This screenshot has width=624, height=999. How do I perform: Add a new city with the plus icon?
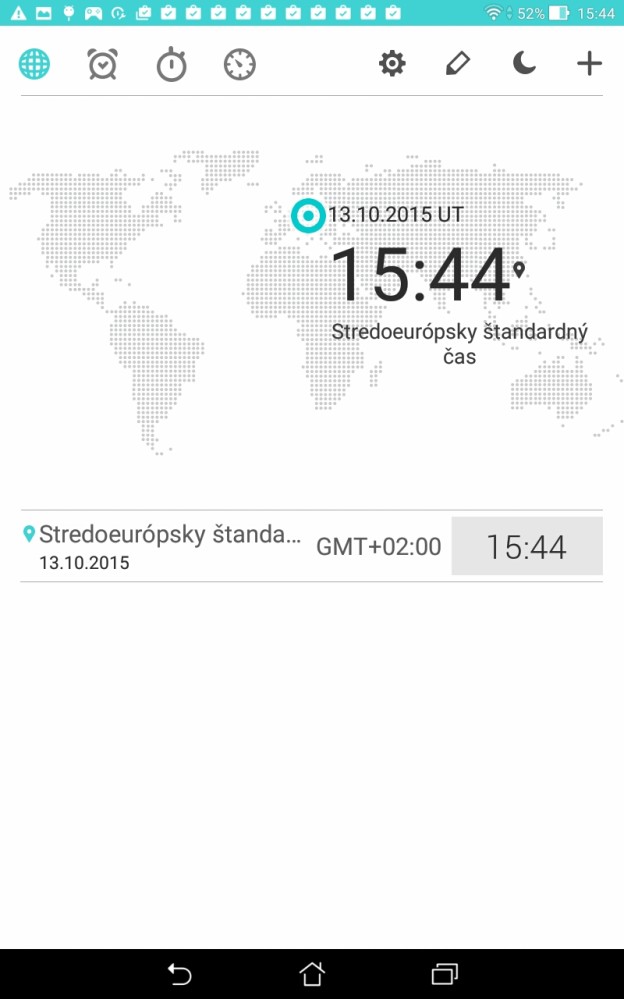pyautogui.click(x=590, y=64)
